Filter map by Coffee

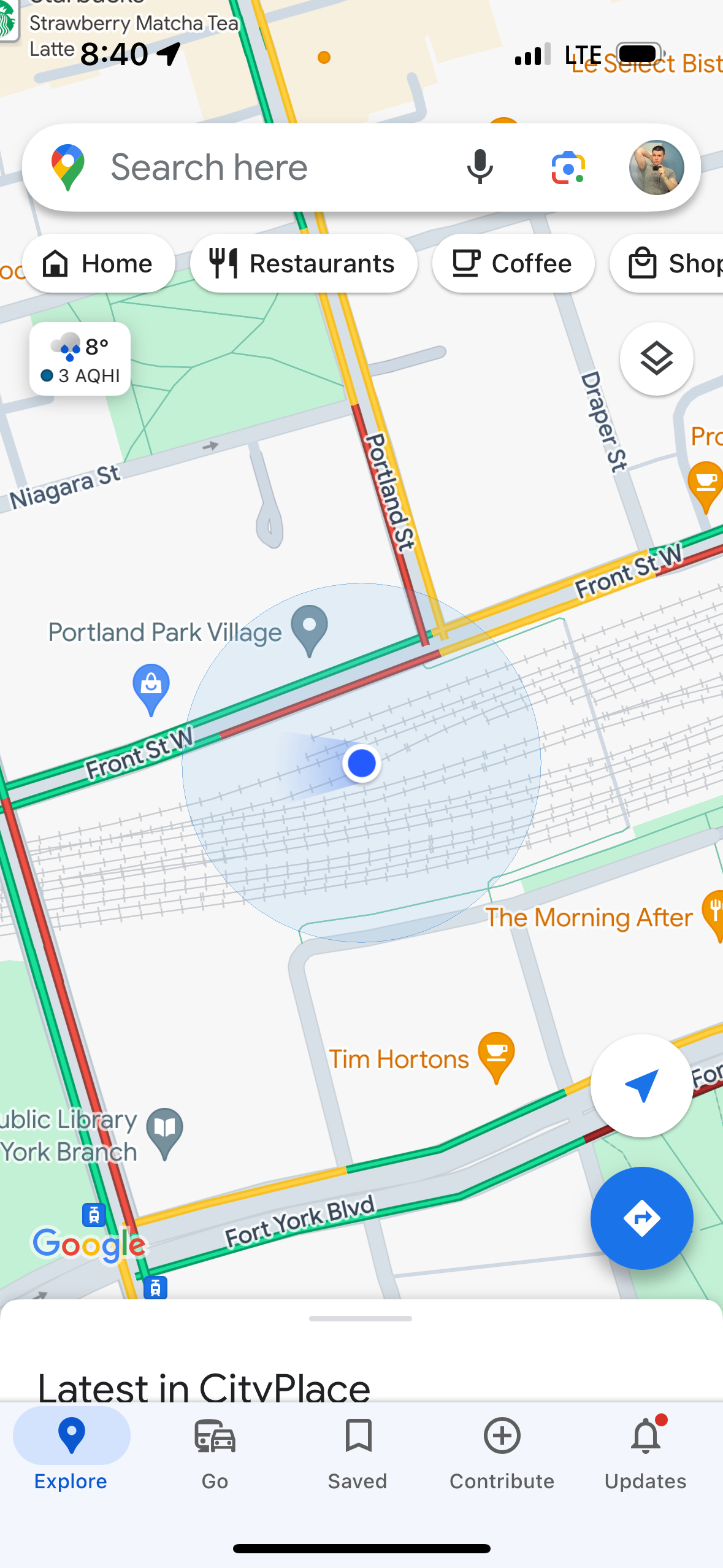(x=513, y=264)
